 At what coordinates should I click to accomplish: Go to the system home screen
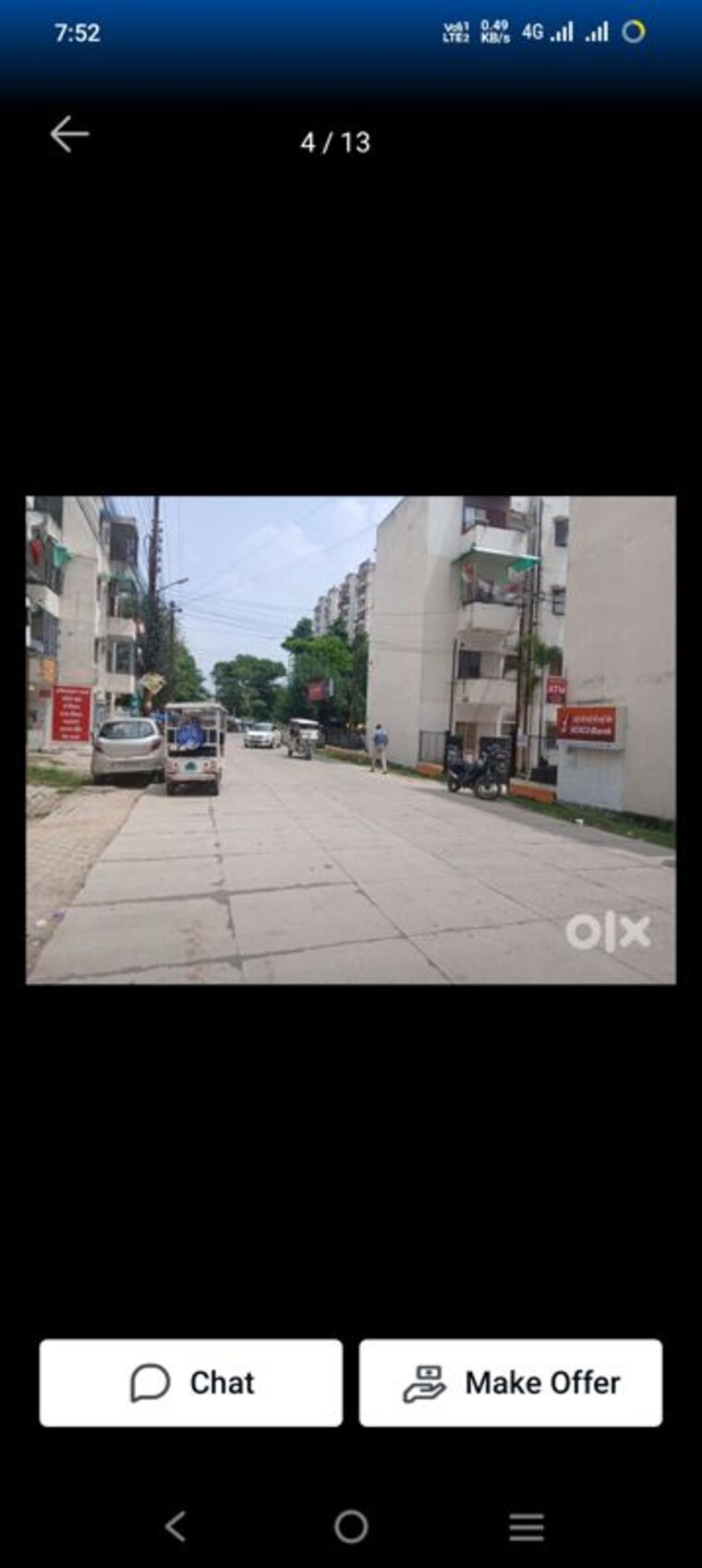point(351,1526)
